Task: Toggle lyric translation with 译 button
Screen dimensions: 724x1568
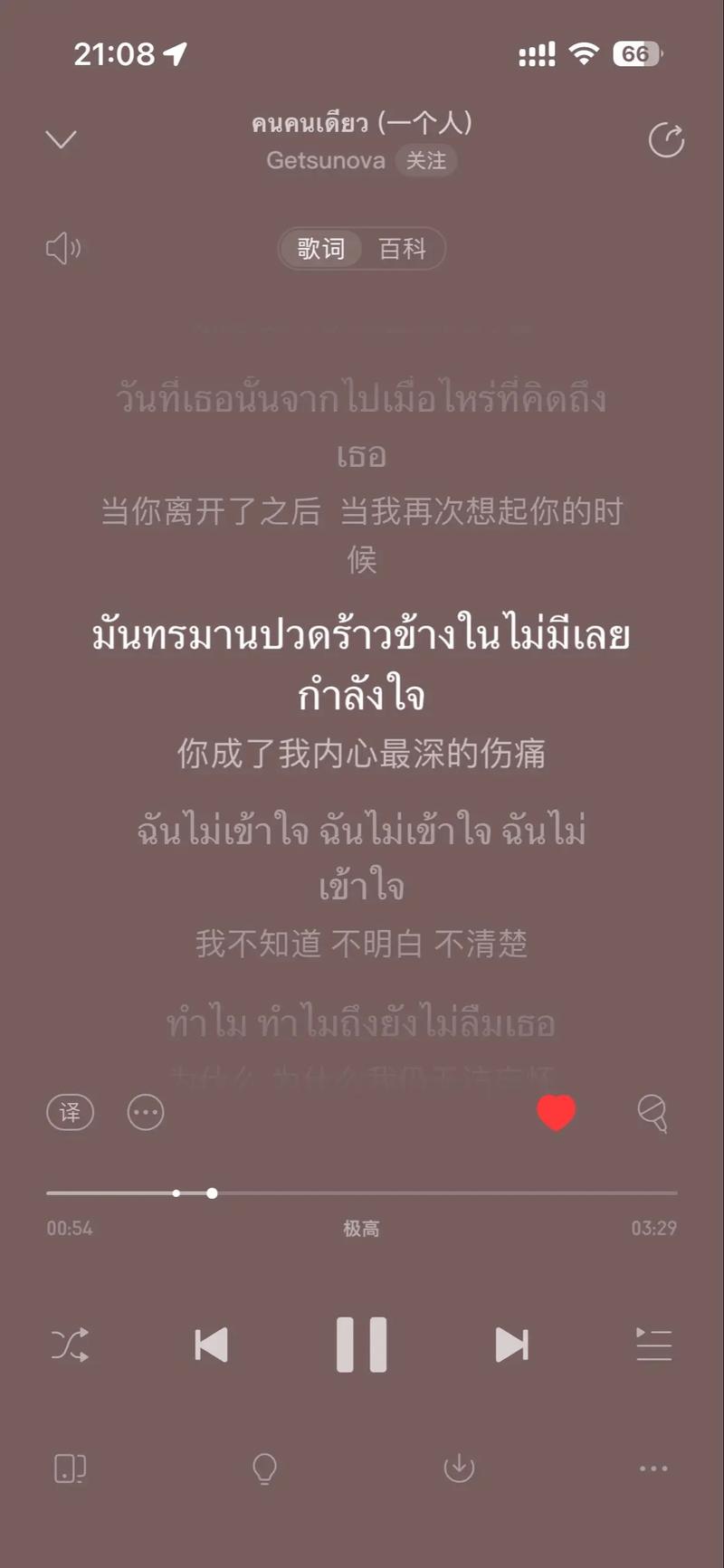Action: pos(71,1112)
